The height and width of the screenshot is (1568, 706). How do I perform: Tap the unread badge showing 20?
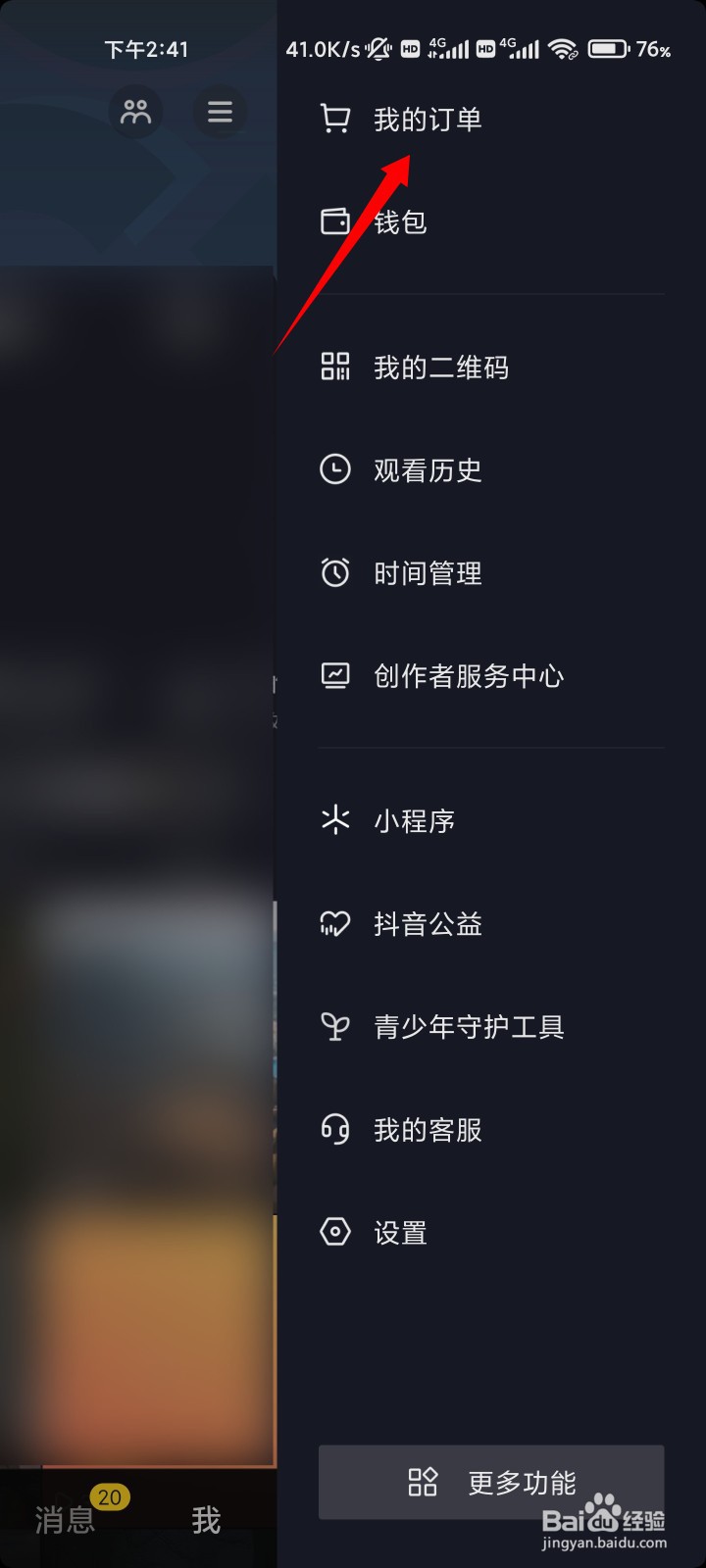109,1497
